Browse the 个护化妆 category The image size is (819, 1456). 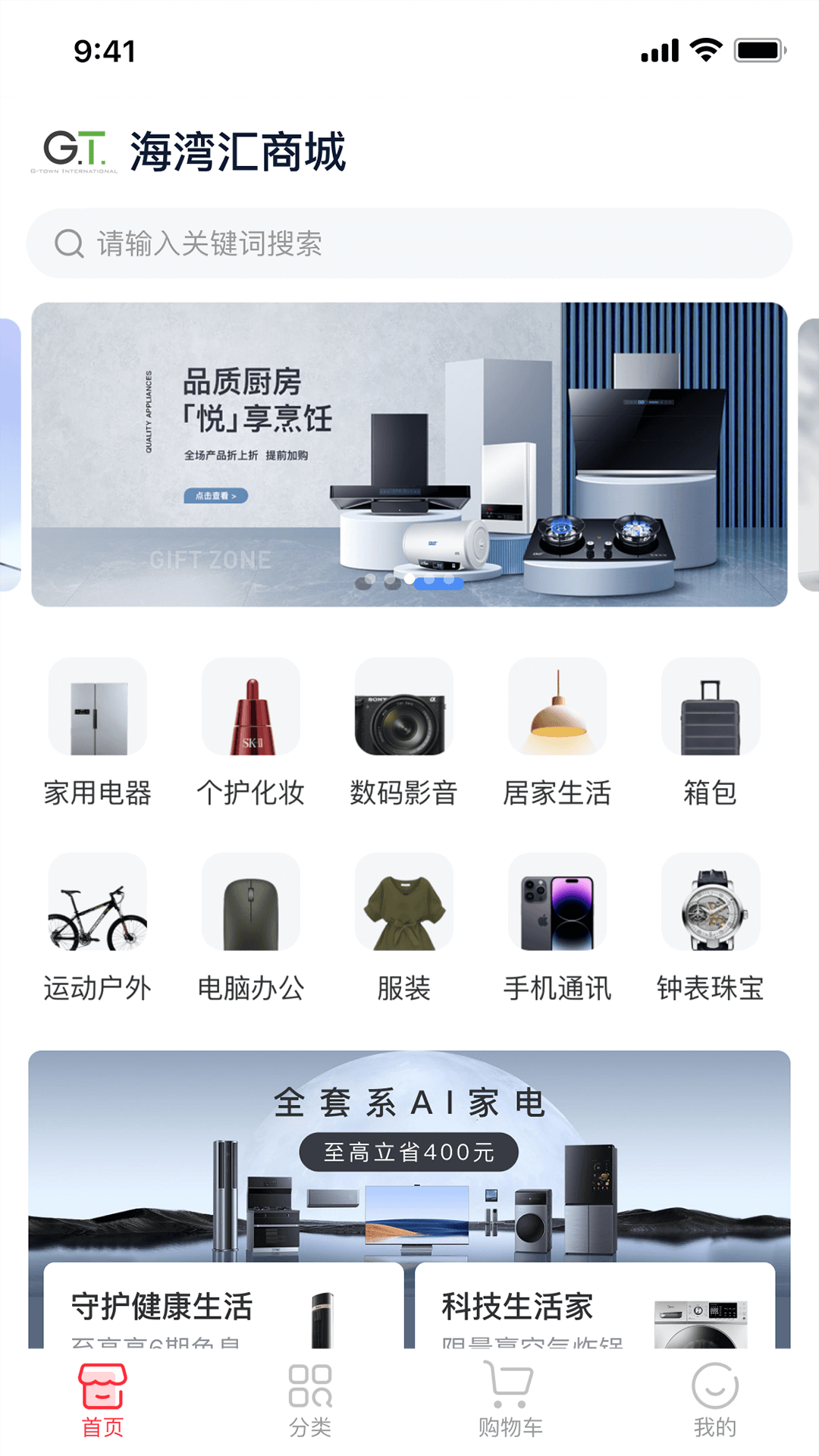pyautogui.click(x=251, y=732)
